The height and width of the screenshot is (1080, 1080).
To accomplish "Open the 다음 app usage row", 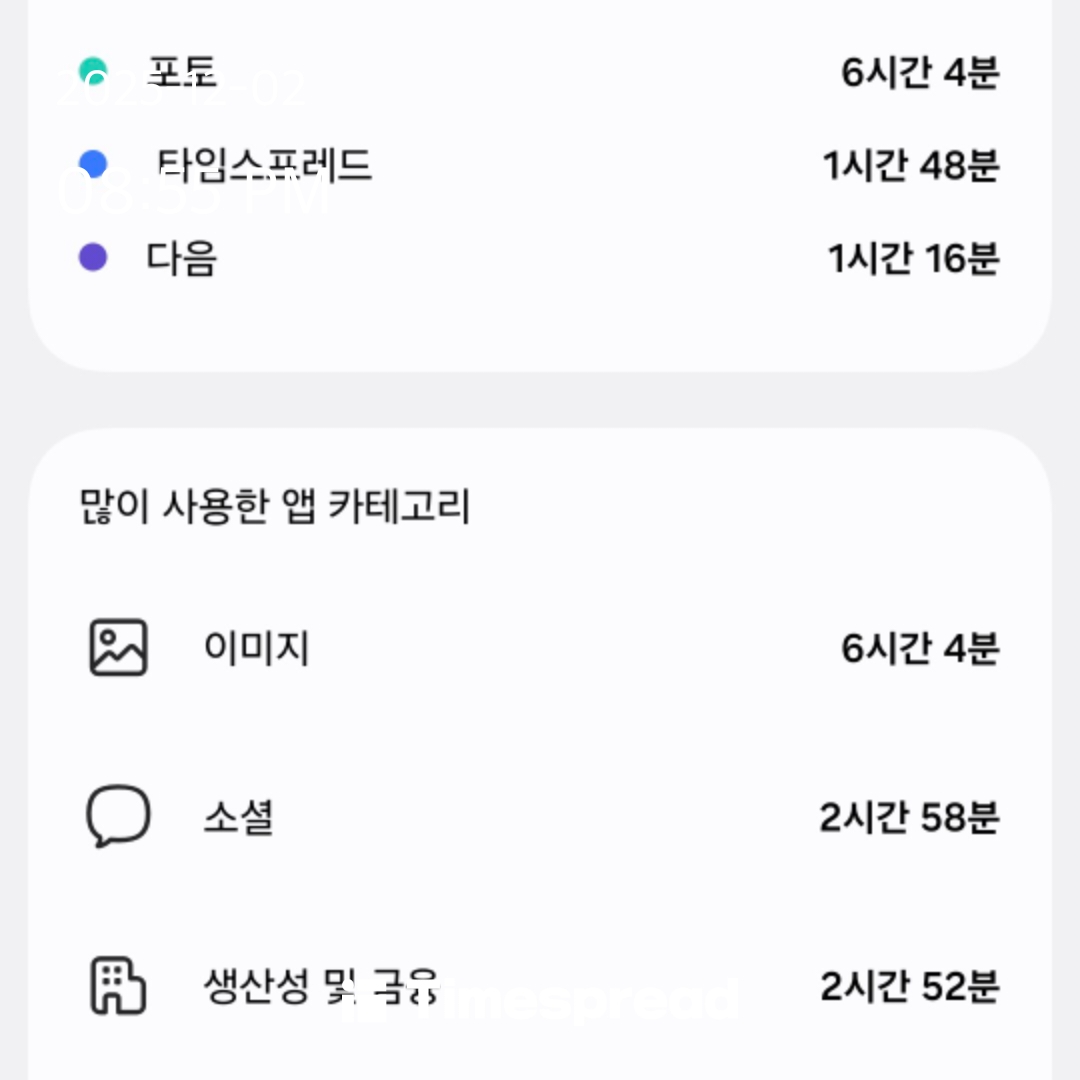I will click(x=540, y=258).
